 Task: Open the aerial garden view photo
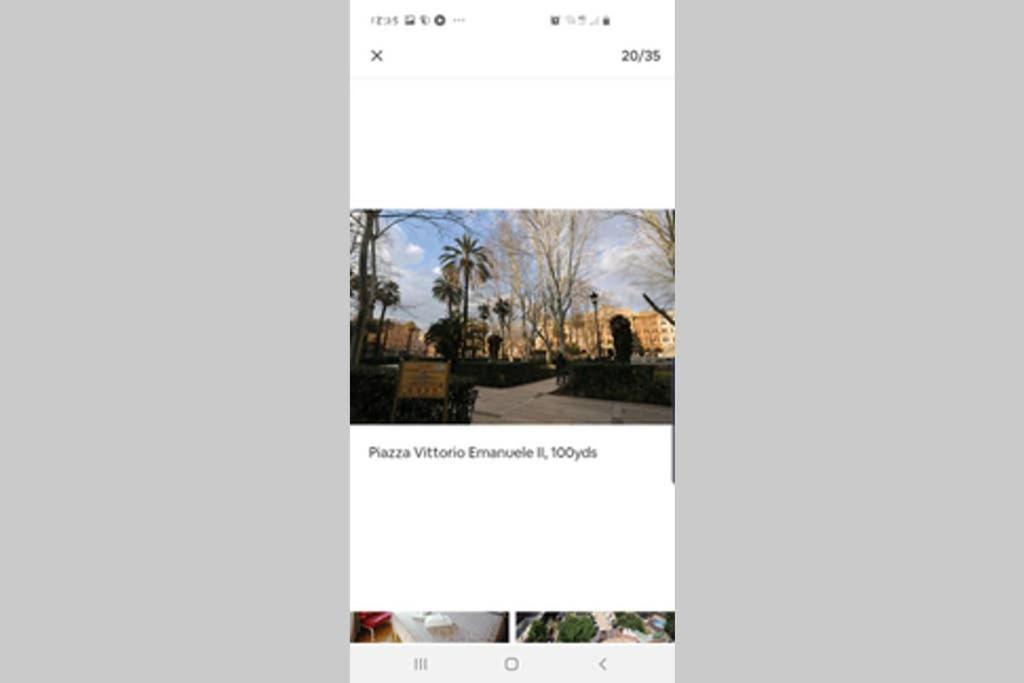594,627
